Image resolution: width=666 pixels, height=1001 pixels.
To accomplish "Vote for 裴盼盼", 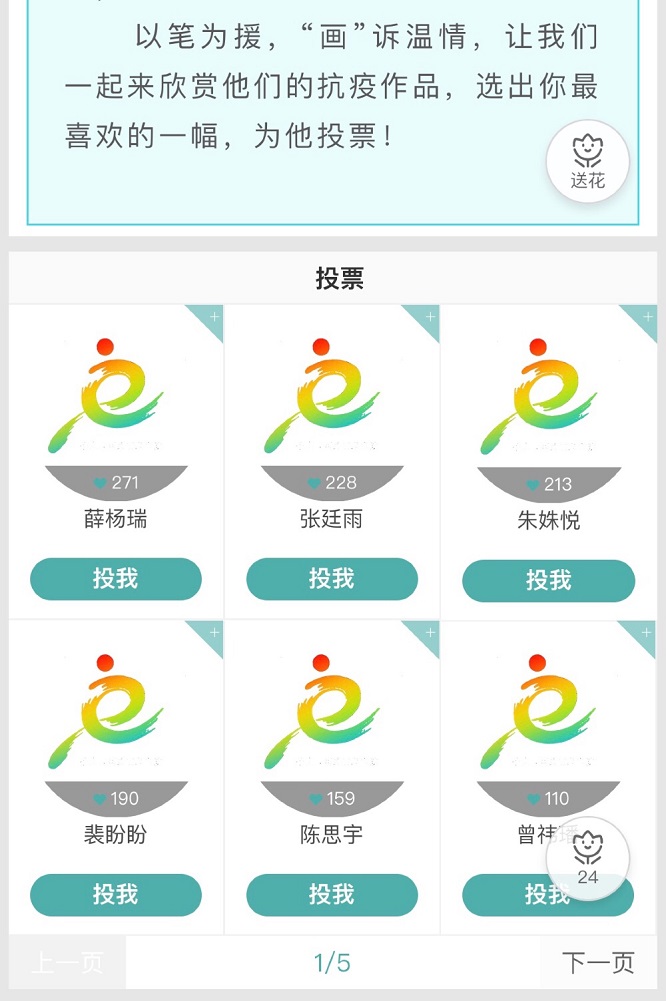I will [x=116, y=895].
